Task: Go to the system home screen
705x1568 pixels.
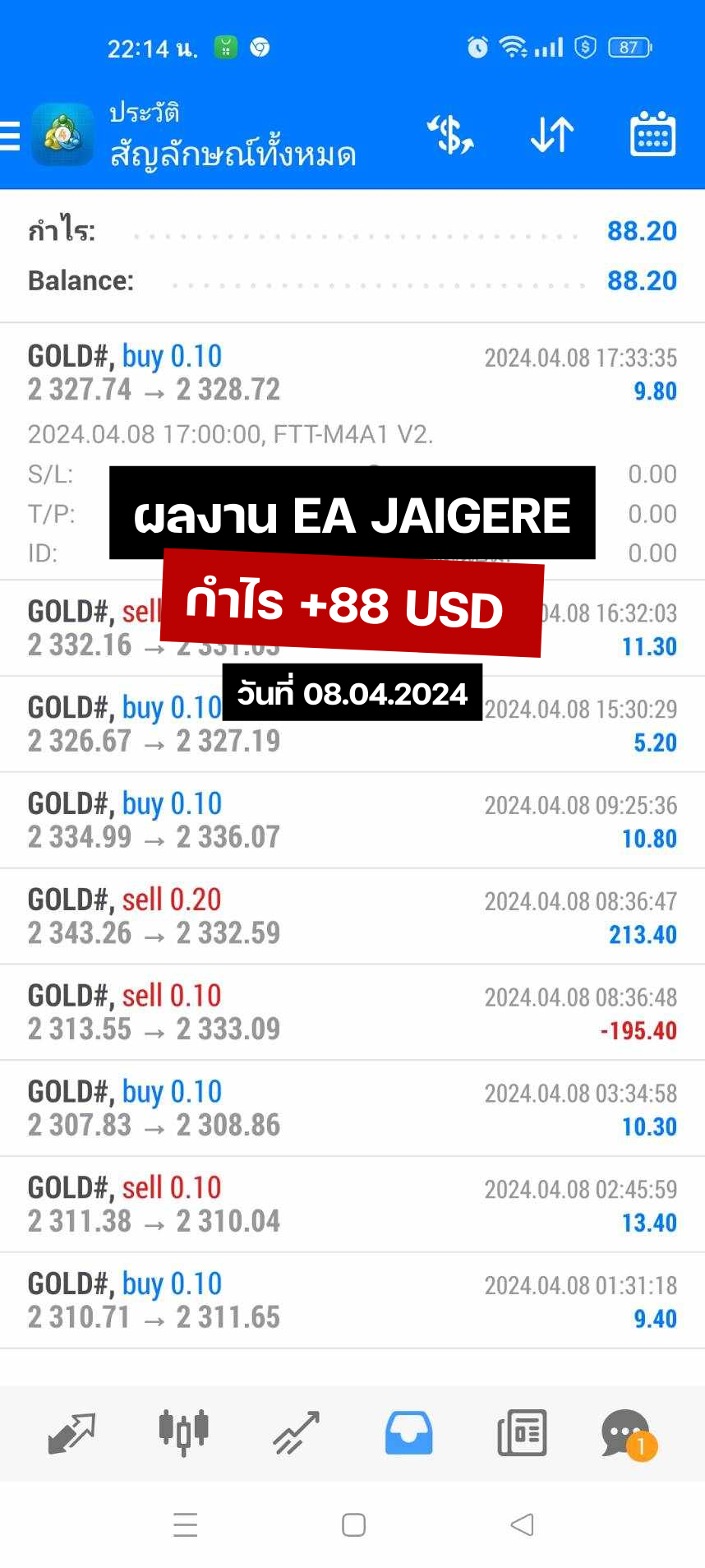Action: pos(353,1525)
